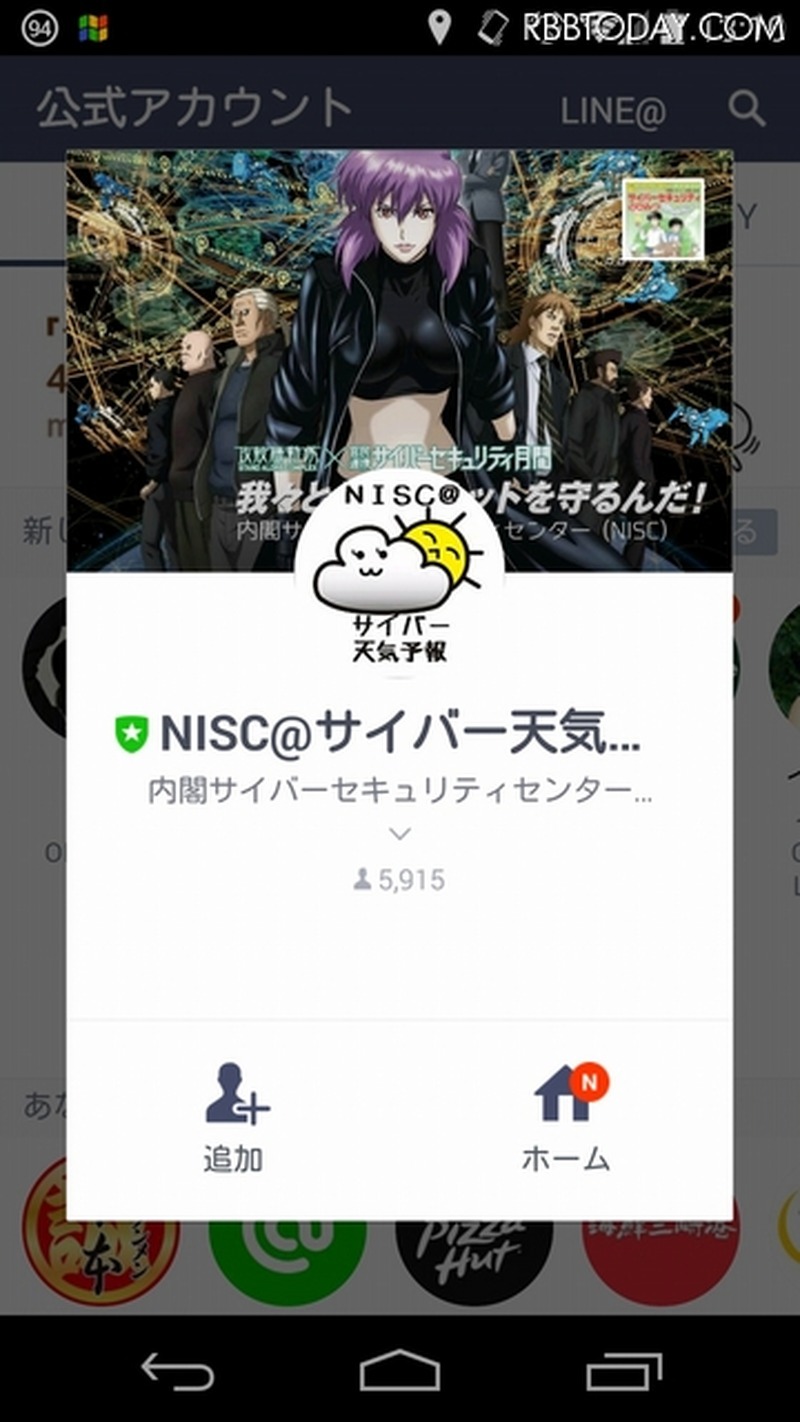The image size is (800, 1422).
Task: Open search in official accounts
Action: point(746,108)
